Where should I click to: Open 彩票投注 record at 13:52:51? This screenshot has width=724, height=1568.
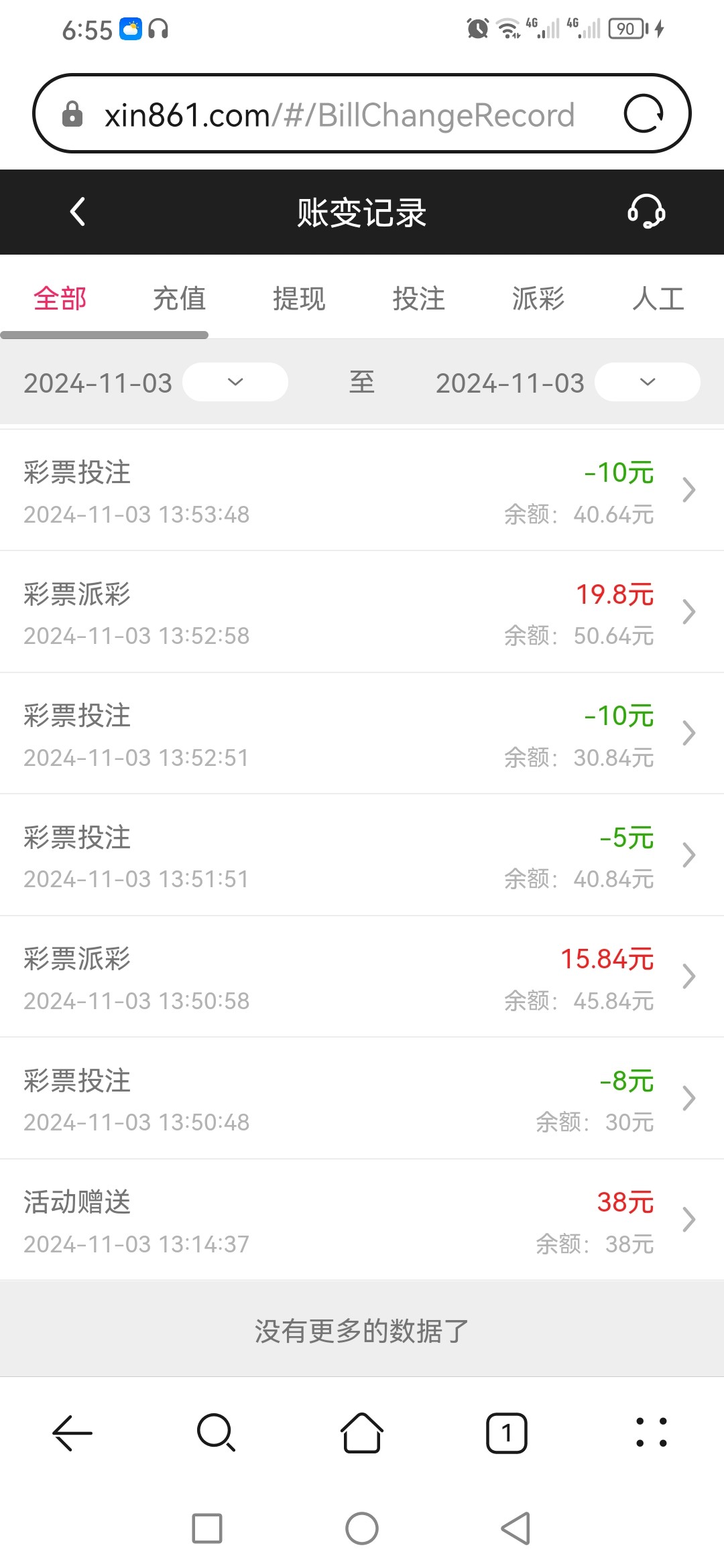click(362, 734)
